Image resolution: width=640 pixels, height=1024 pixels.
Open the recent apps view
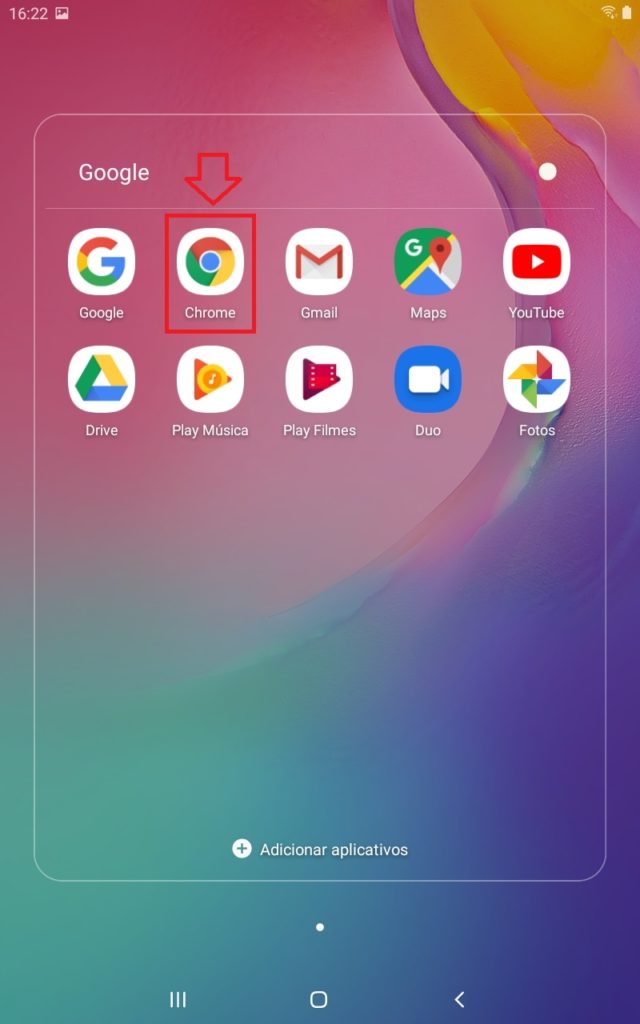click(x=178, y=999)
